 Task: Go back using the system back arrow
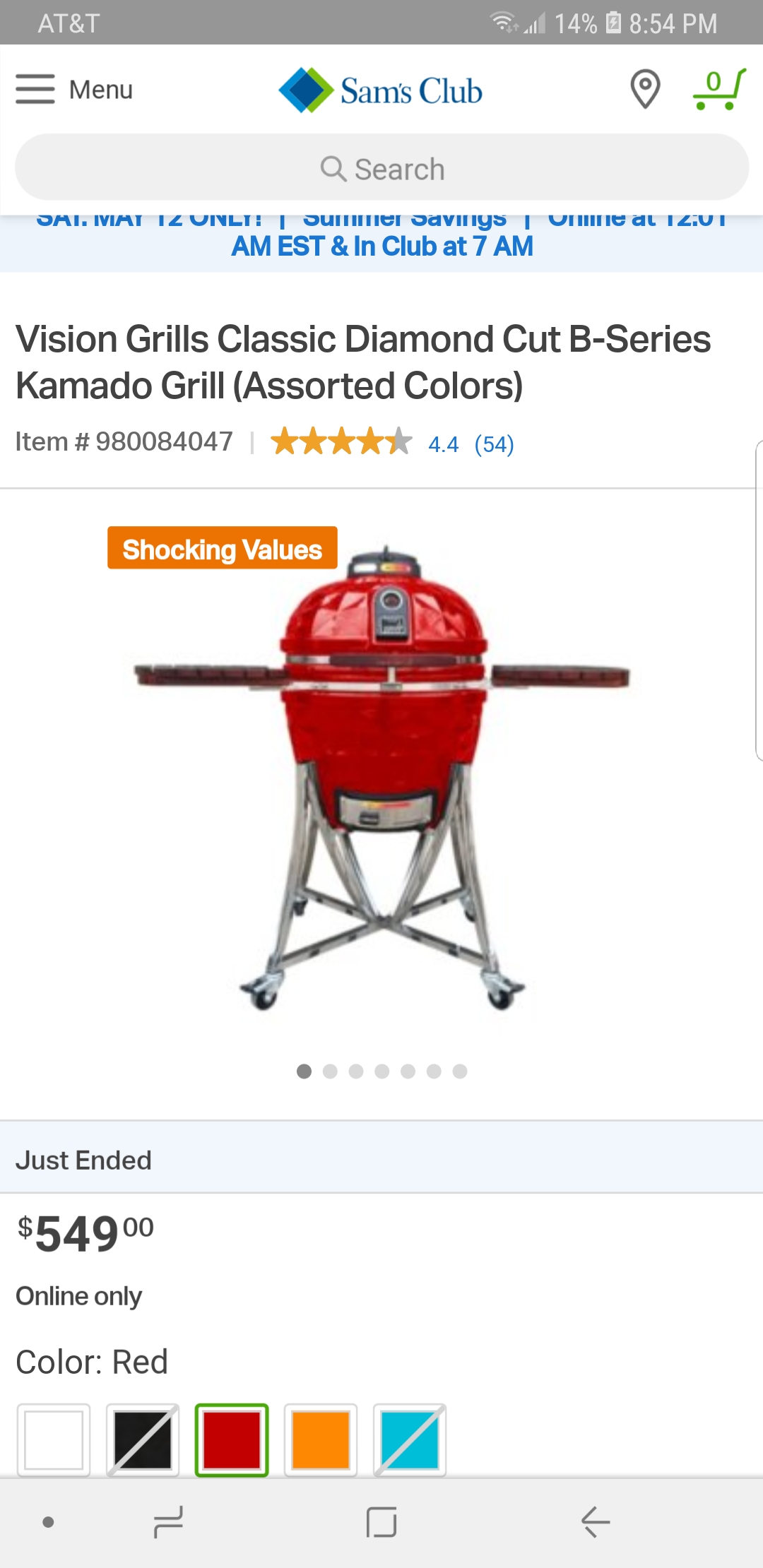pos(595,1521)
